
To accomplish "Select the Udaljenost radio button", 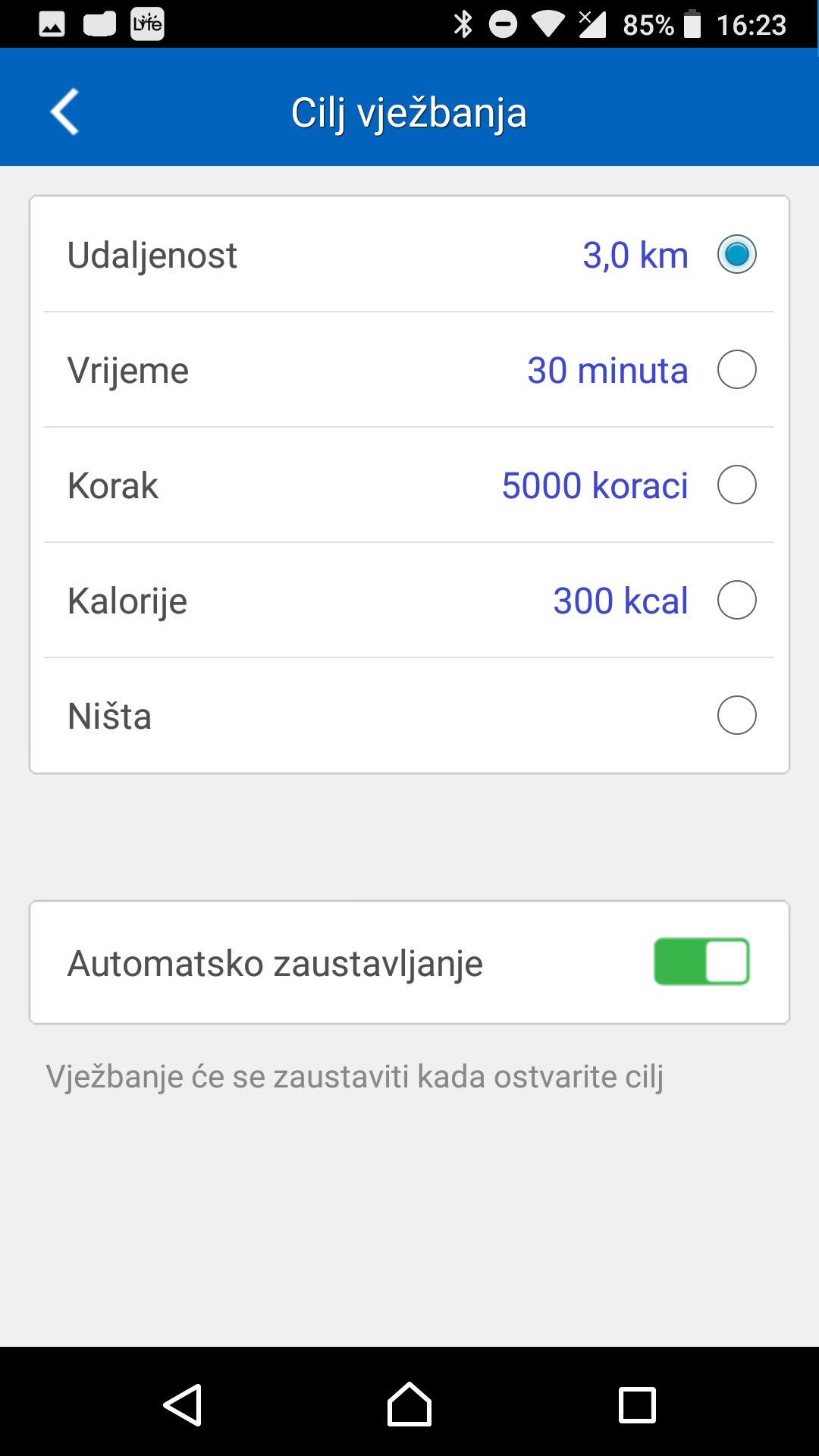I will point(736,254).
